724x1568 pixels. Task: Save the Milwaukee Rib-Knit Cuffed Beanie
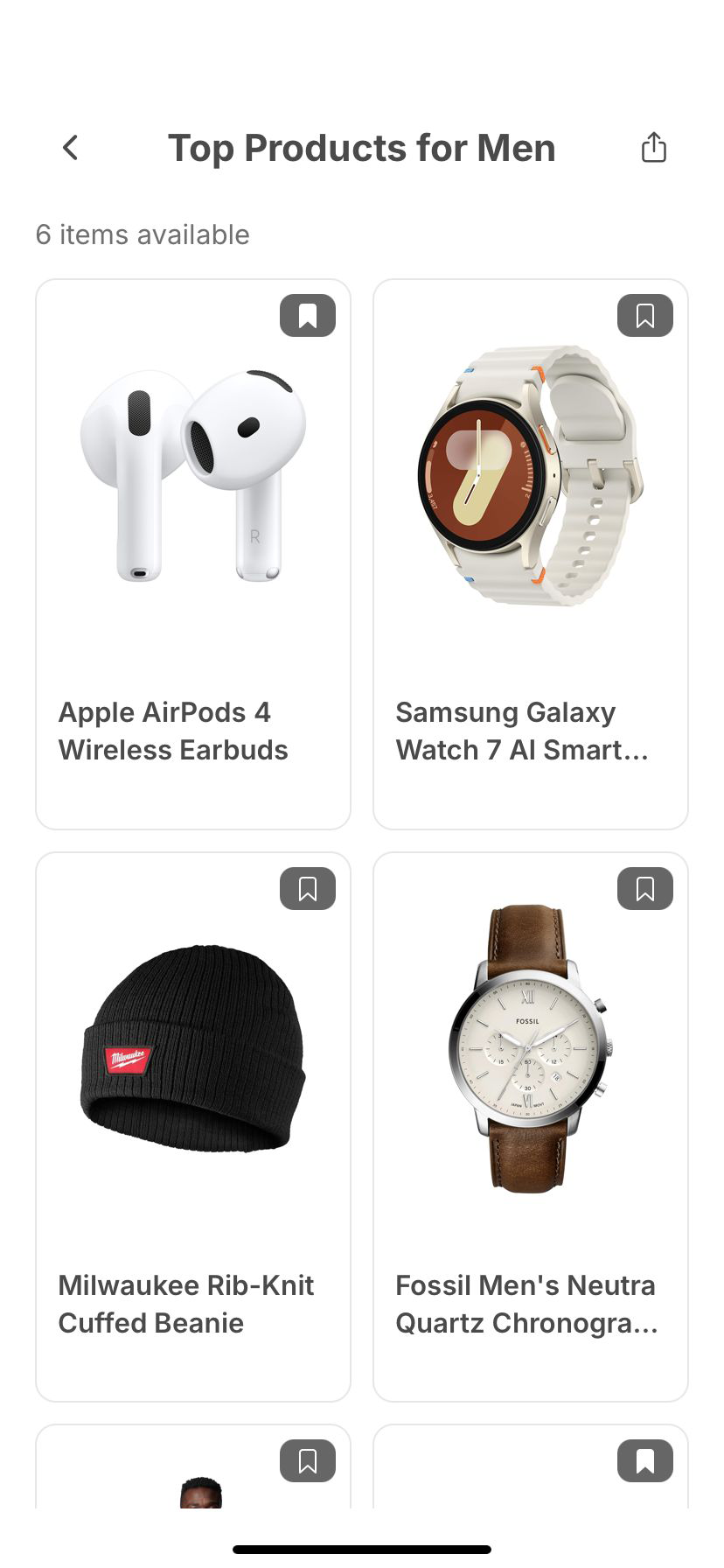(308, 889)
